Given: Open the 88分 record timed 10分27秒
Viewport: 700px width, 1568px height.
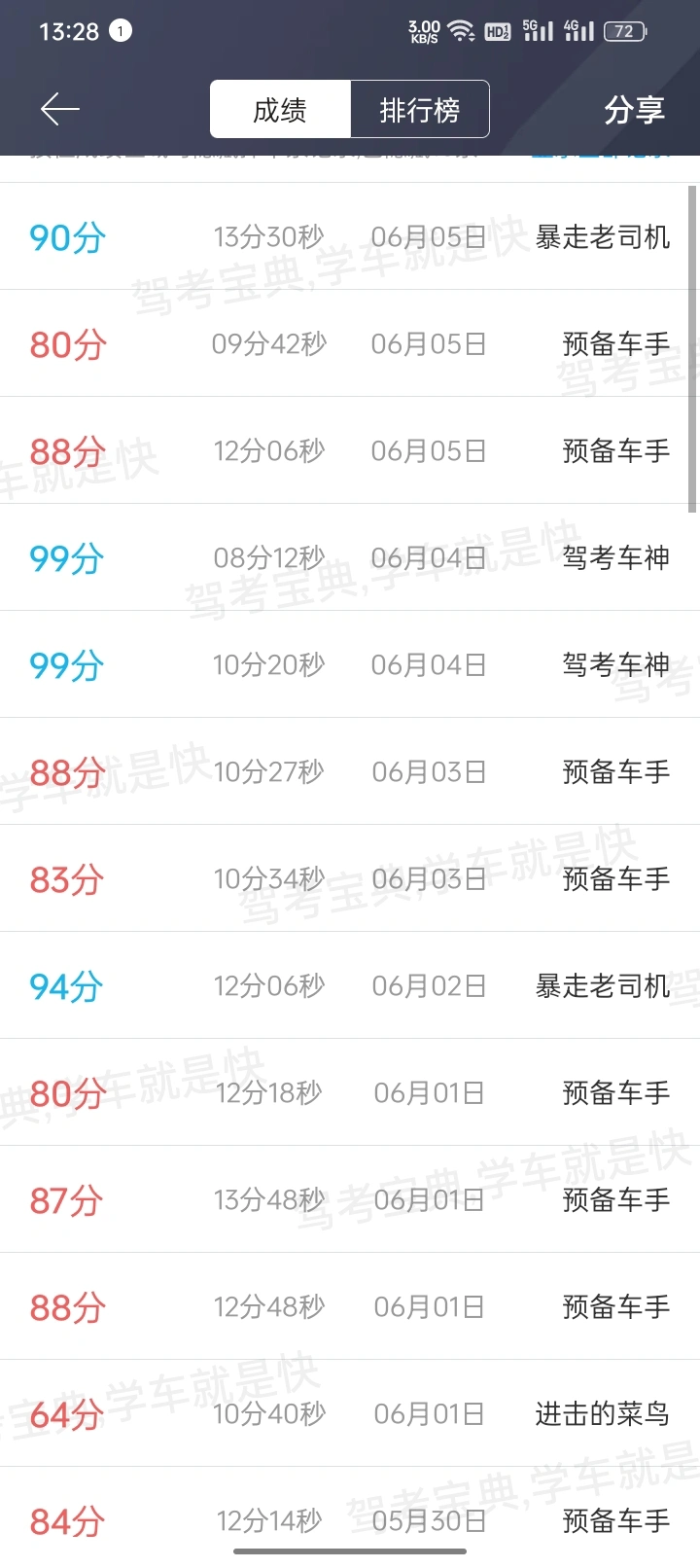Looking at the screenshot, I should click(350, 771).
